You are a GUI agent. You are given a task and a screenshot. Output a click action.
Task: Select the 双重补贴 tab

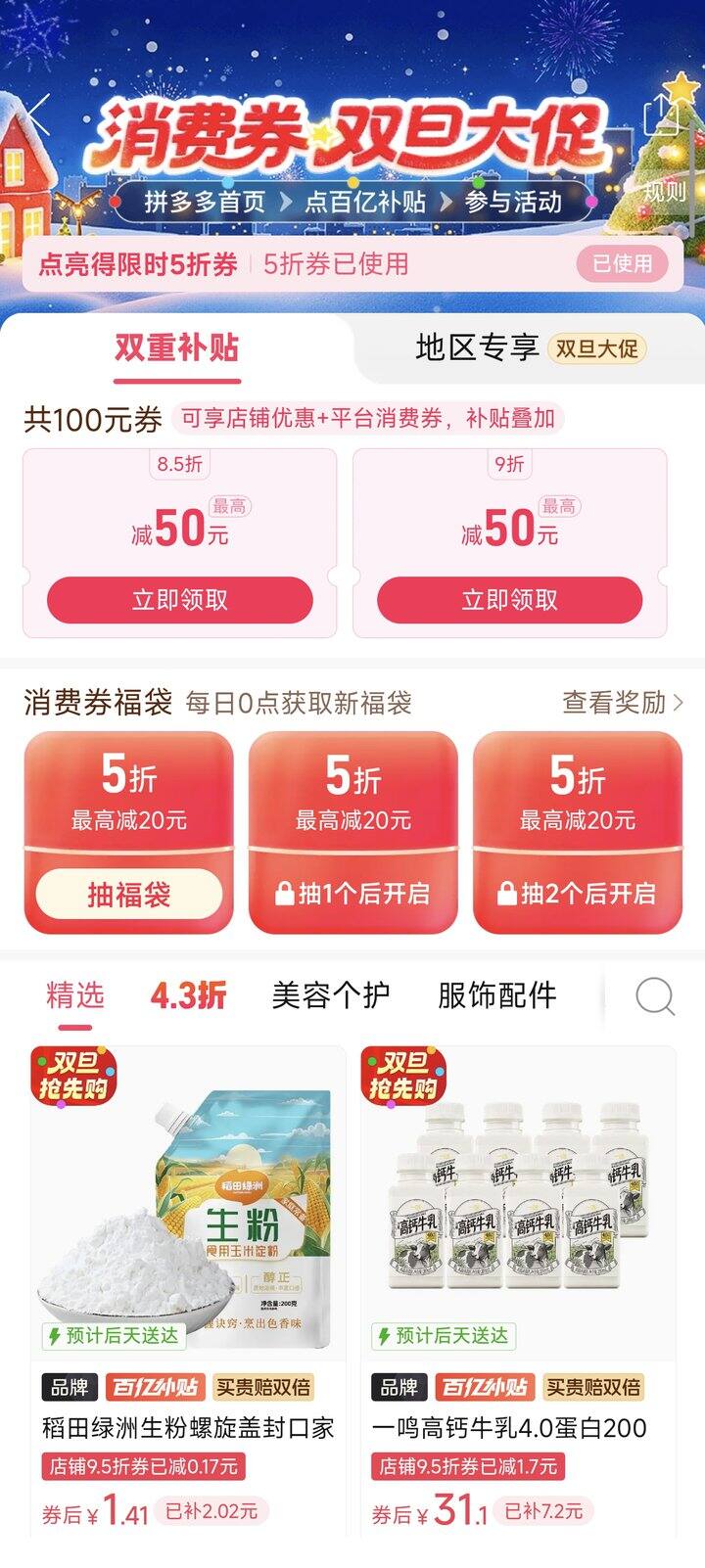coord(177,348)
